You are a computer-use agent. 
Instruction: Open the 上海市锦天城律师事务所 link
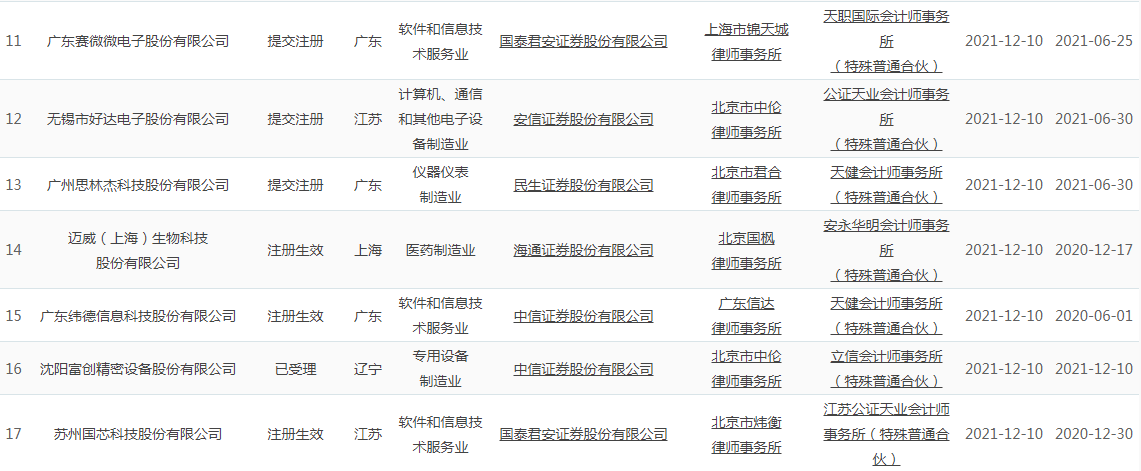[x=746, y=29]
